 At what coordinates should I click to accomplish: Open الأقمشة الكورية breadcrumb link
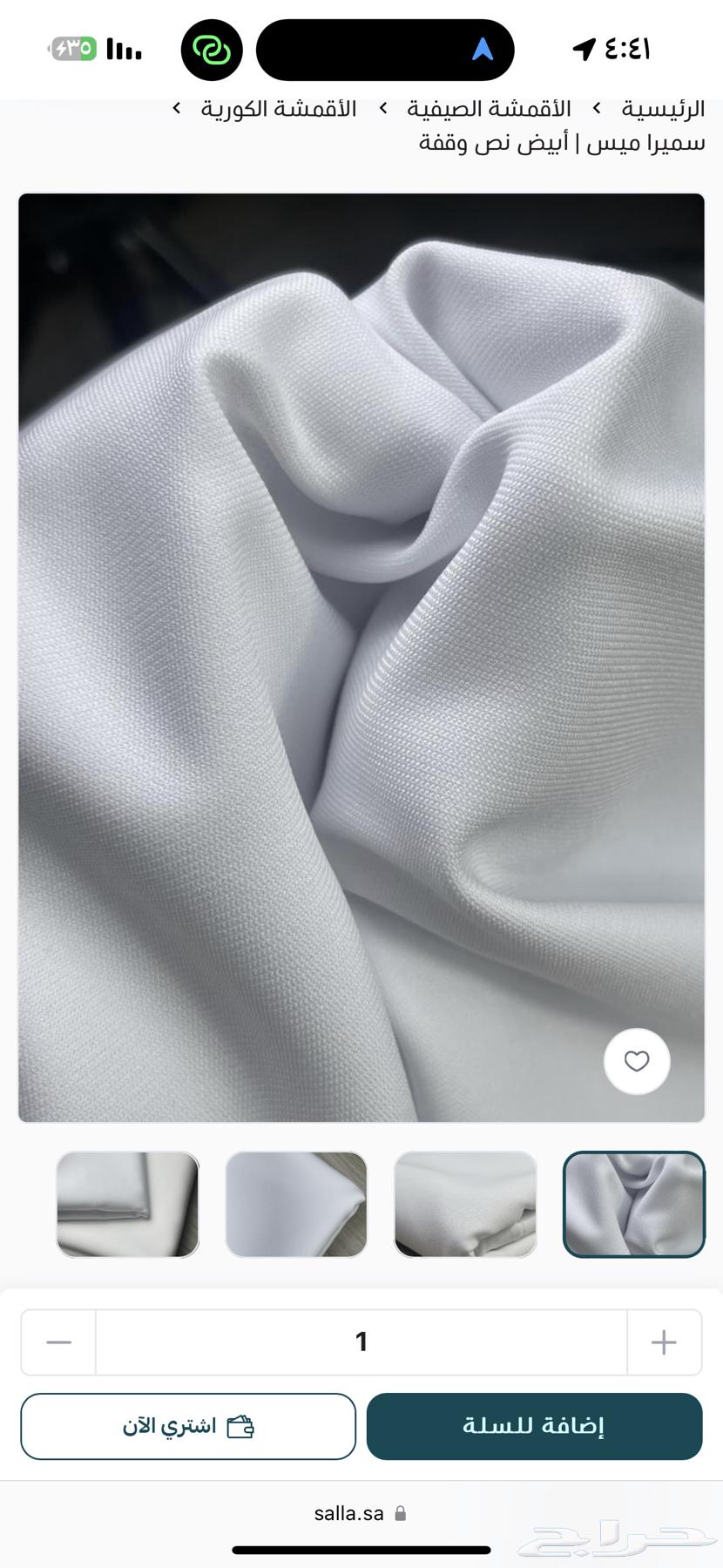(x=276, y=107)
